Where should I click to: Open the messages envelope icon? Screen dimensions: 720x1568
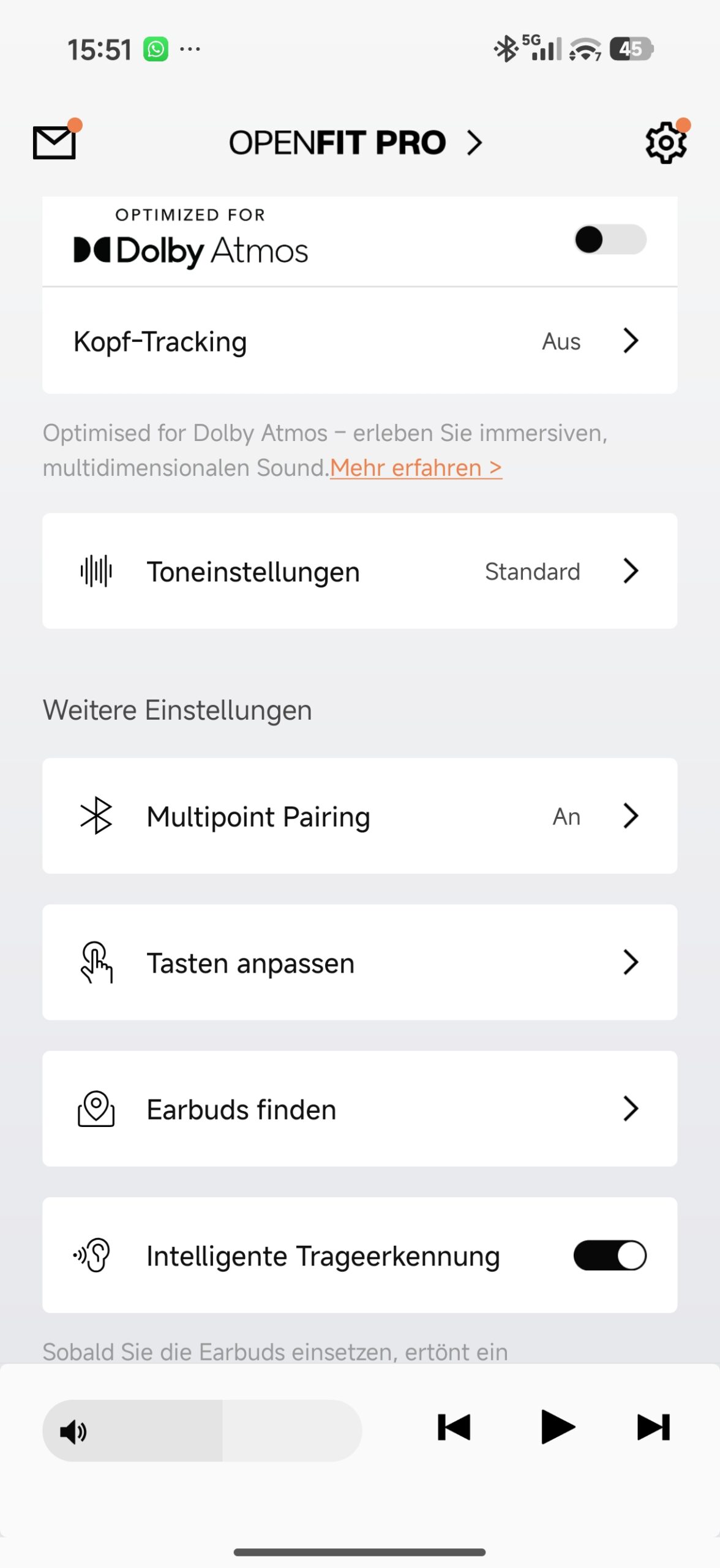pos(54,142)
